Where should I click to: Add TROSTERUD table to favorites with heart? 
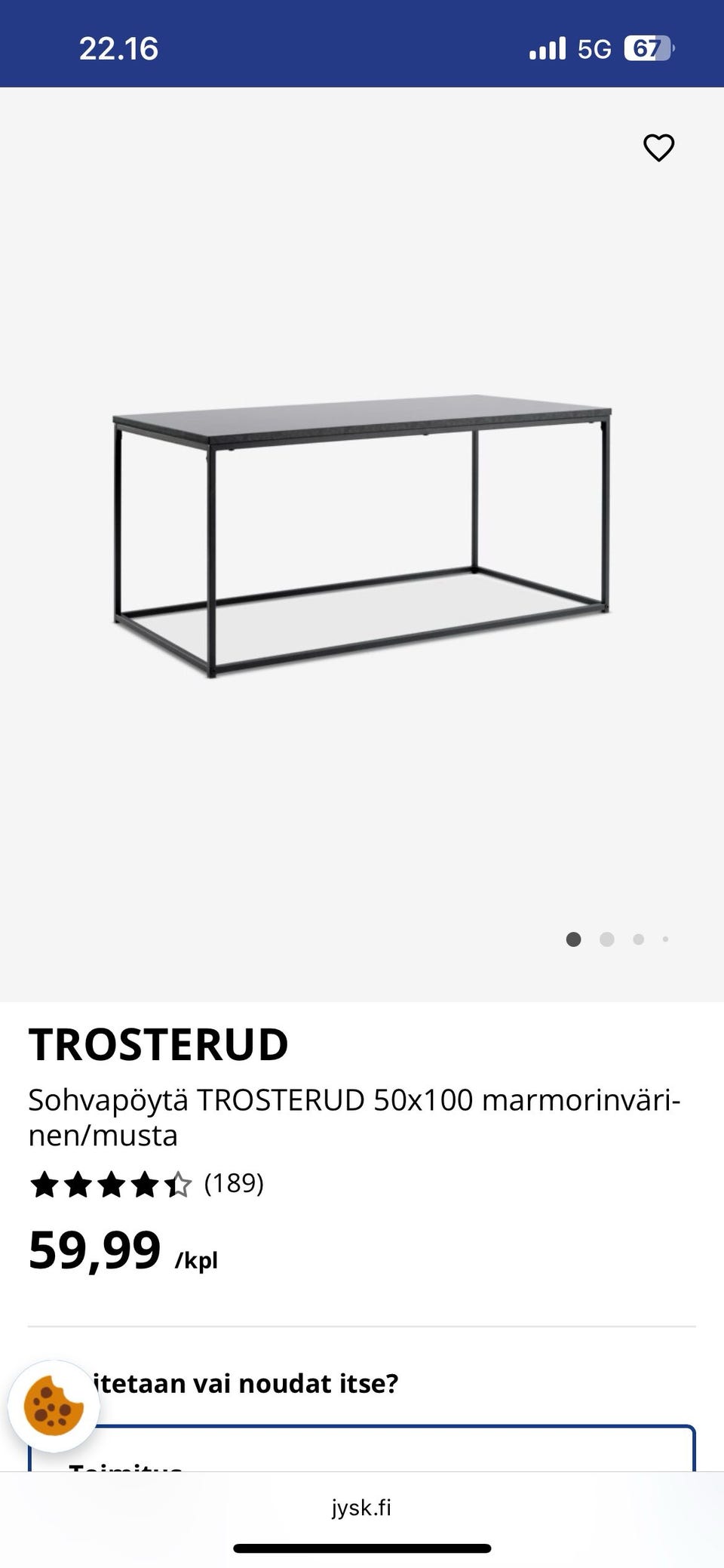(x=658, y=148)
